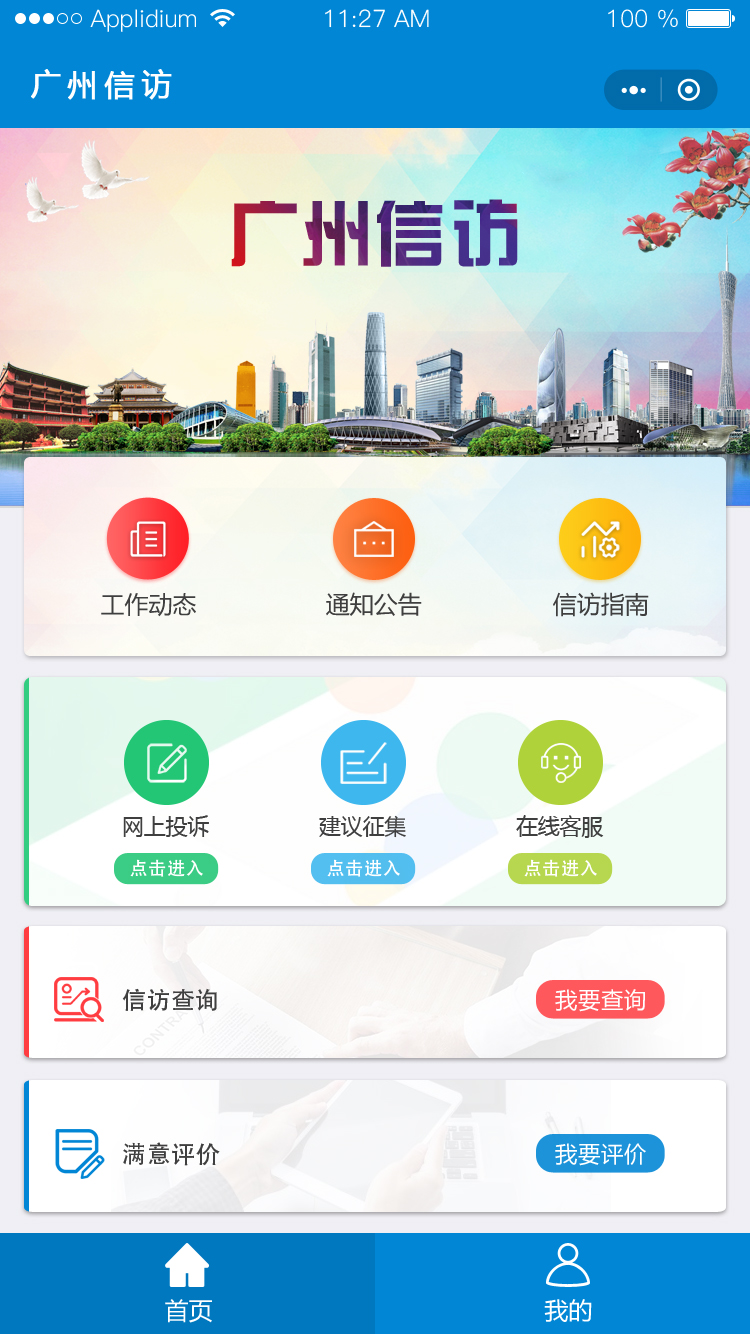The image size is (750, 1334).
Task: Switch to the 首页 tab
Action: pos(187,1284)
